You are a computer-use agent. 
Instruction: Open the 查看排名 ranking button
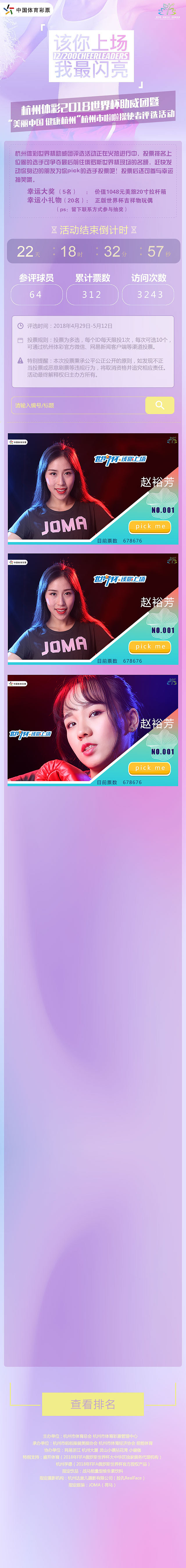(x=93, y=1404)
